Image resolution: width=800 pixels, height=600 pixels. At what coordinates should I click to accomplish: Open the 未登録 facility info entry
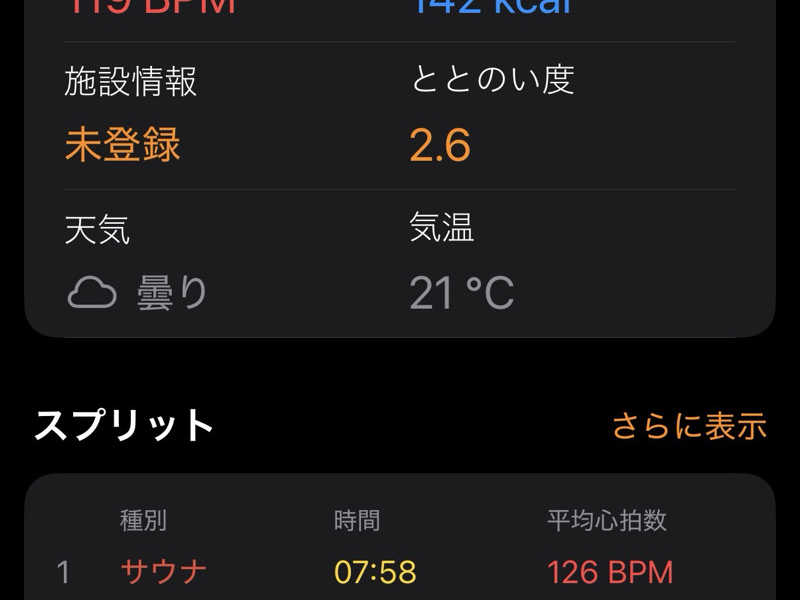click(x=123, y=146)
